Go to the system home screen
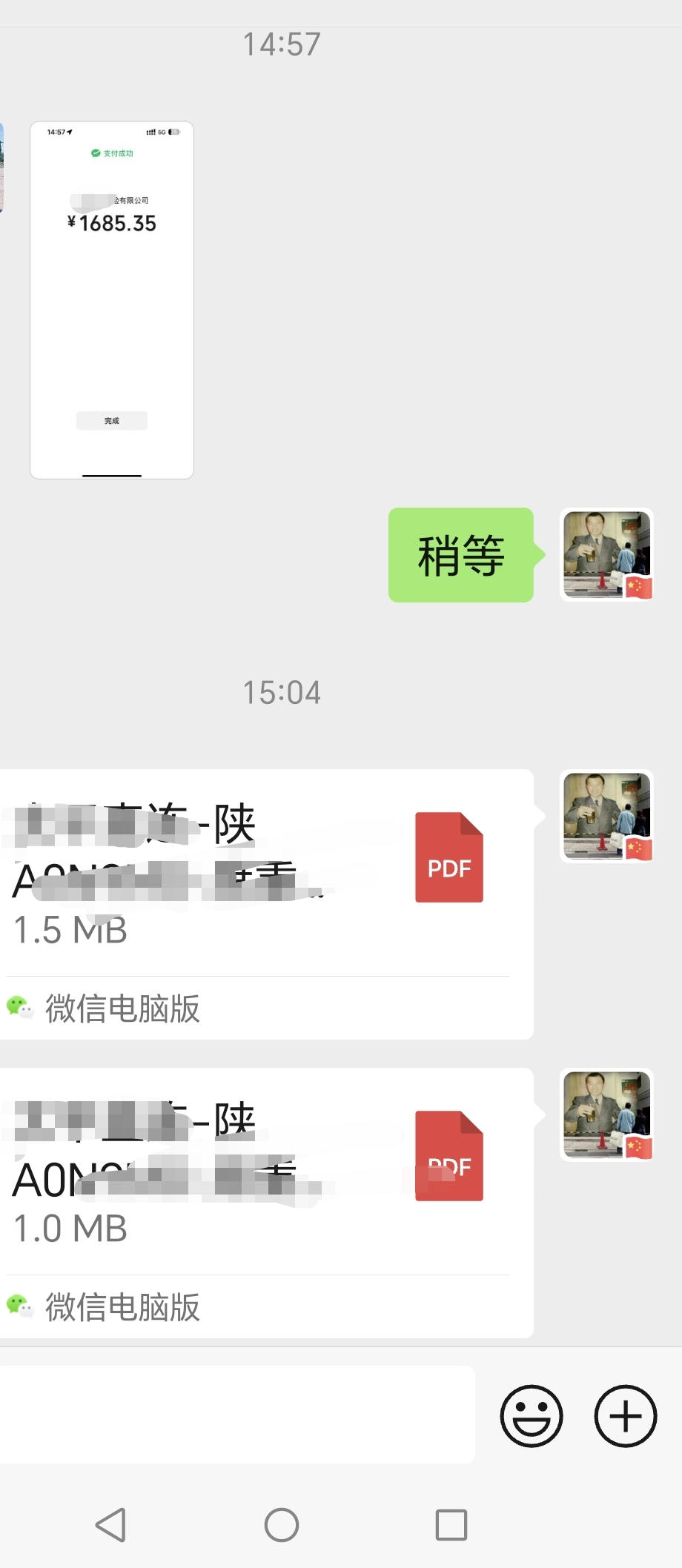The height and width of the screenshot is (1568, 682). click(282, 1525)
